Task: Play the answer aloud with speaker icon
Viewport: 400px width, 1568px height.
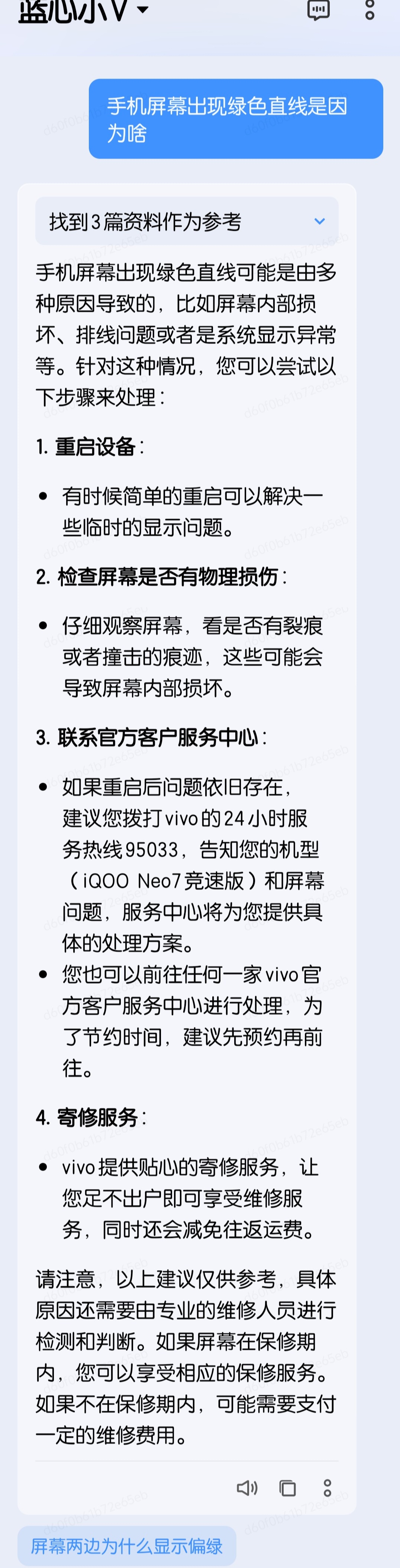Action: (x=246, y=1488)
